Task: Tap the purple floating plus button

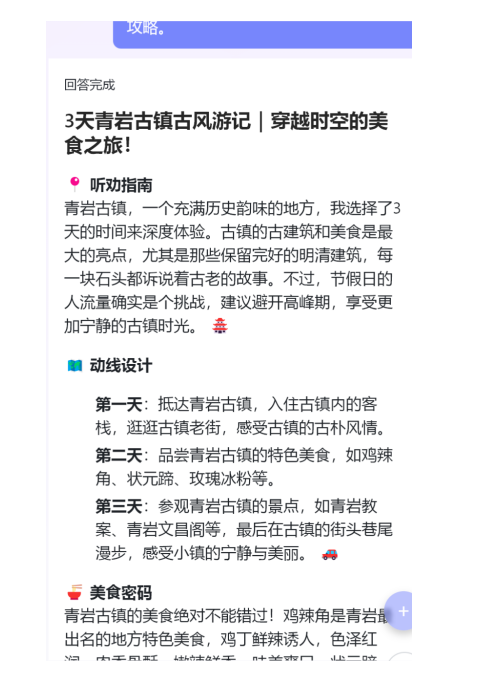Action: (400, 611)
